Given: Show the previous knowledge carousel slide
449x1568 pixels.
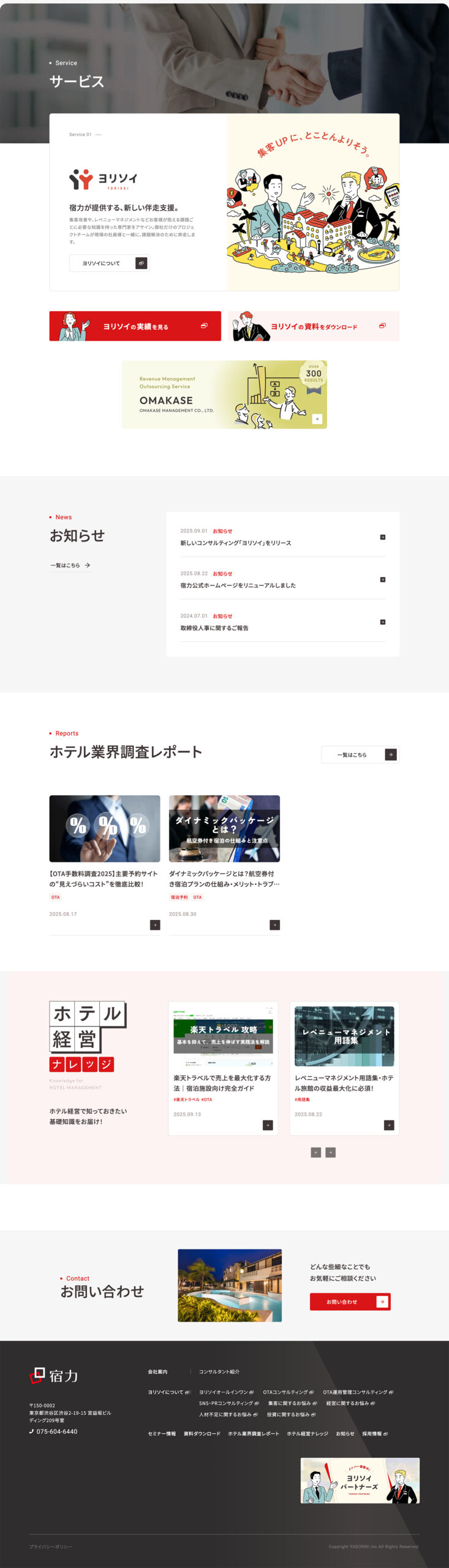Looking at the screenshot, I should [316, 1152].
